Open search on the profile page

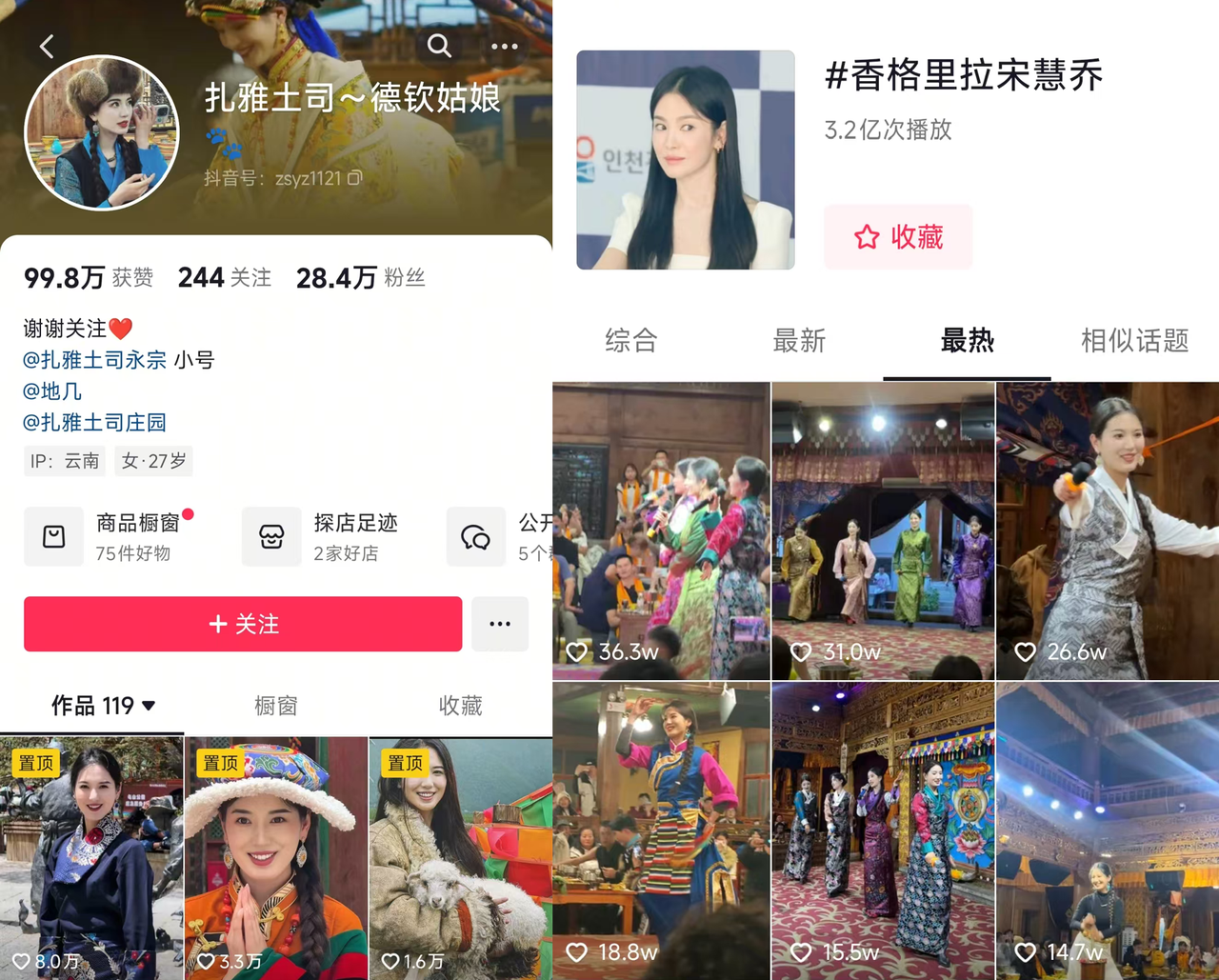point(439,46)
